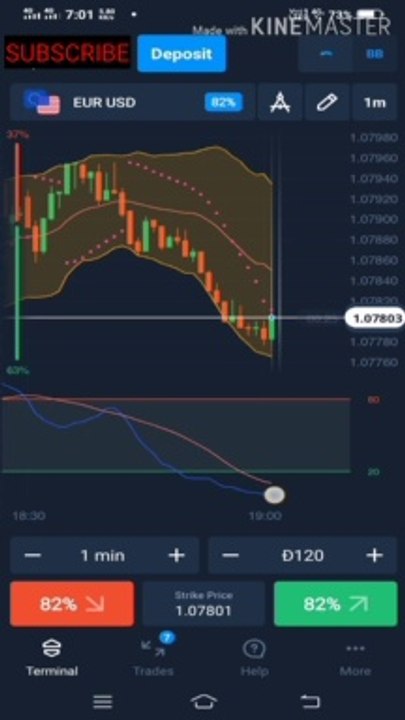Open the indicators compass tool
405x720 pixels.
pos(280,102)
